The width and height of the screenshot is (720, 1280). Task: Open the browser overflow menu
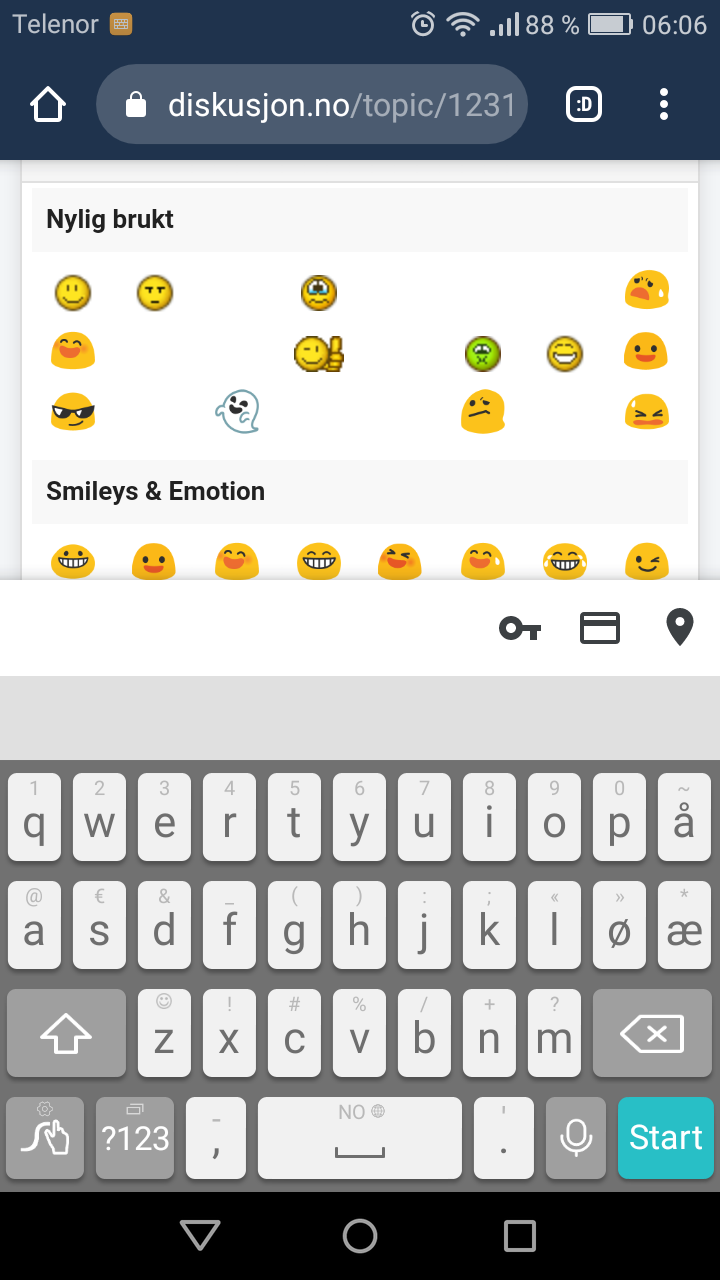pos(664,104)
